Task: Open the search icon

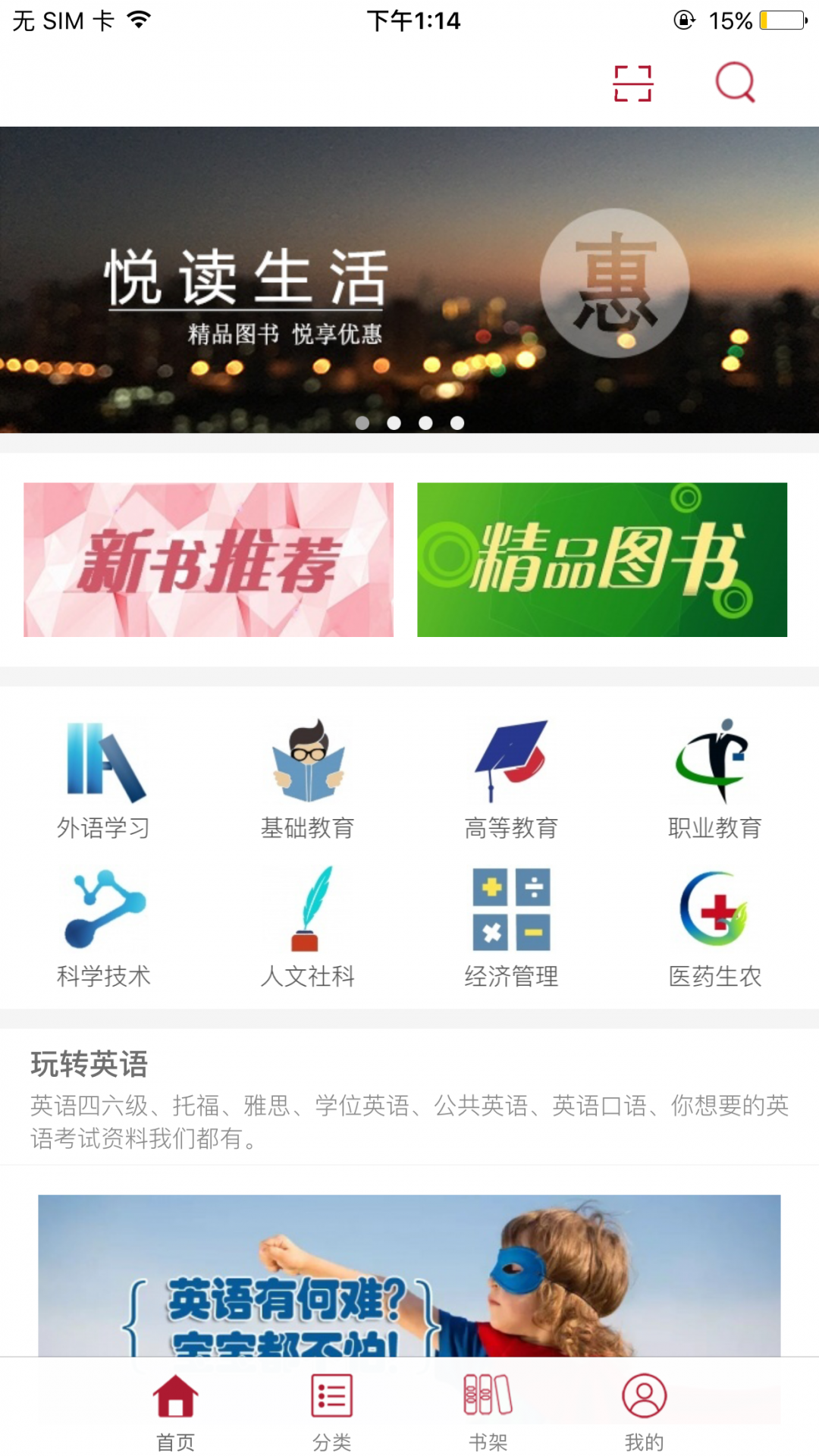Action: click(x=735, y=83)
